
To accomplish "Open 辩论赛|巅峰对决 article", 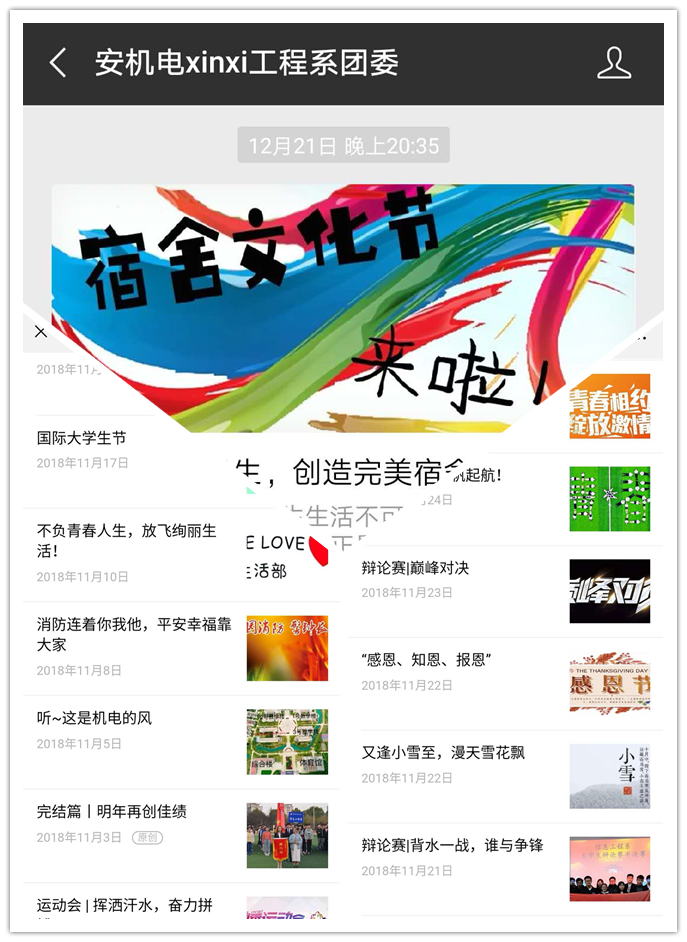I will [415, 568].
